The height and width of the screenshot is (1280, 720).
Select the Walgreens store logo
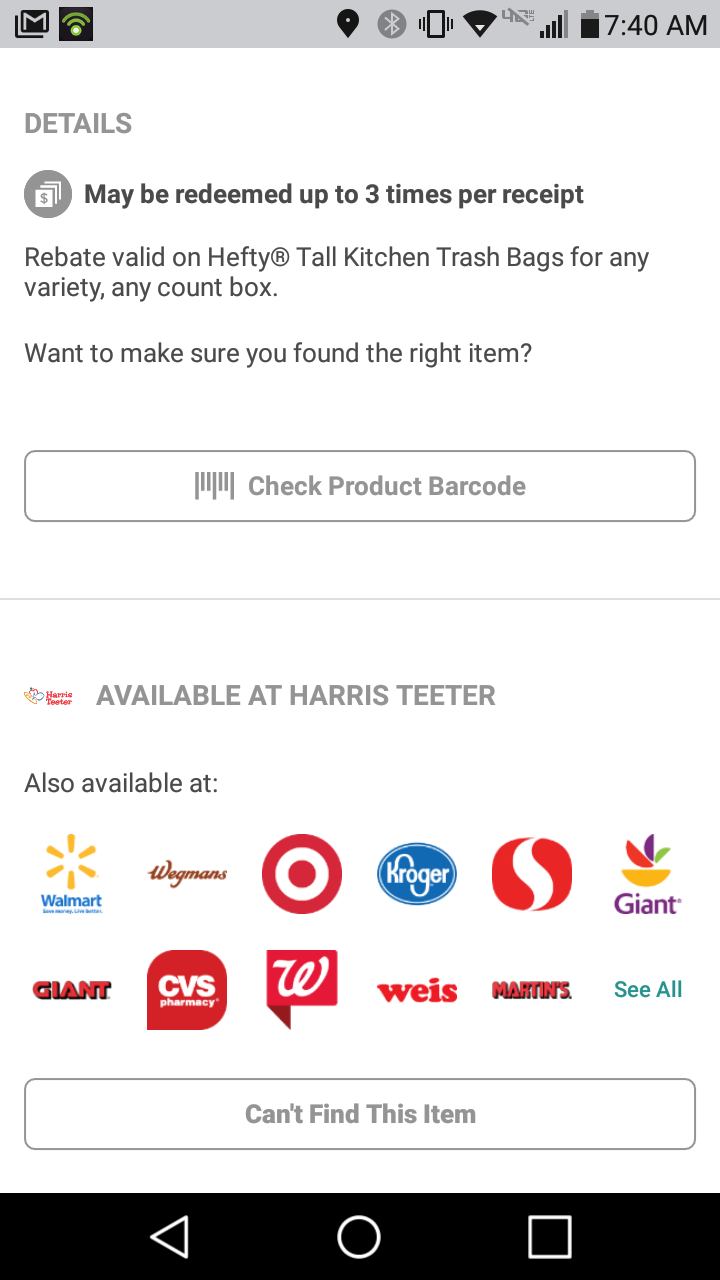point(302,990)
